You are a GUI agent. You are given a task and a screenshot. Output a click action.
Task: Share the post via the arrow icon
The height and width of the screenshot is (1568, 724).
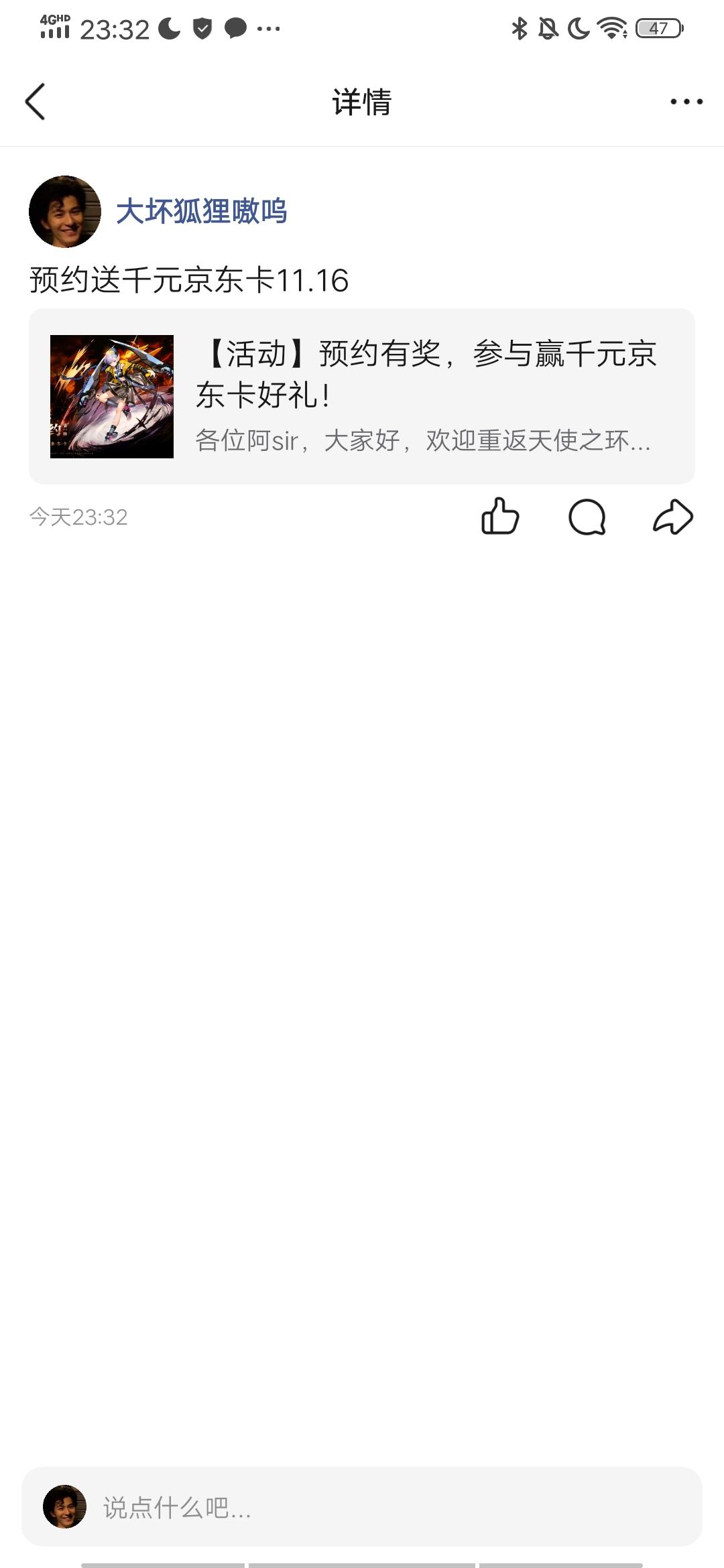point(672,516)
